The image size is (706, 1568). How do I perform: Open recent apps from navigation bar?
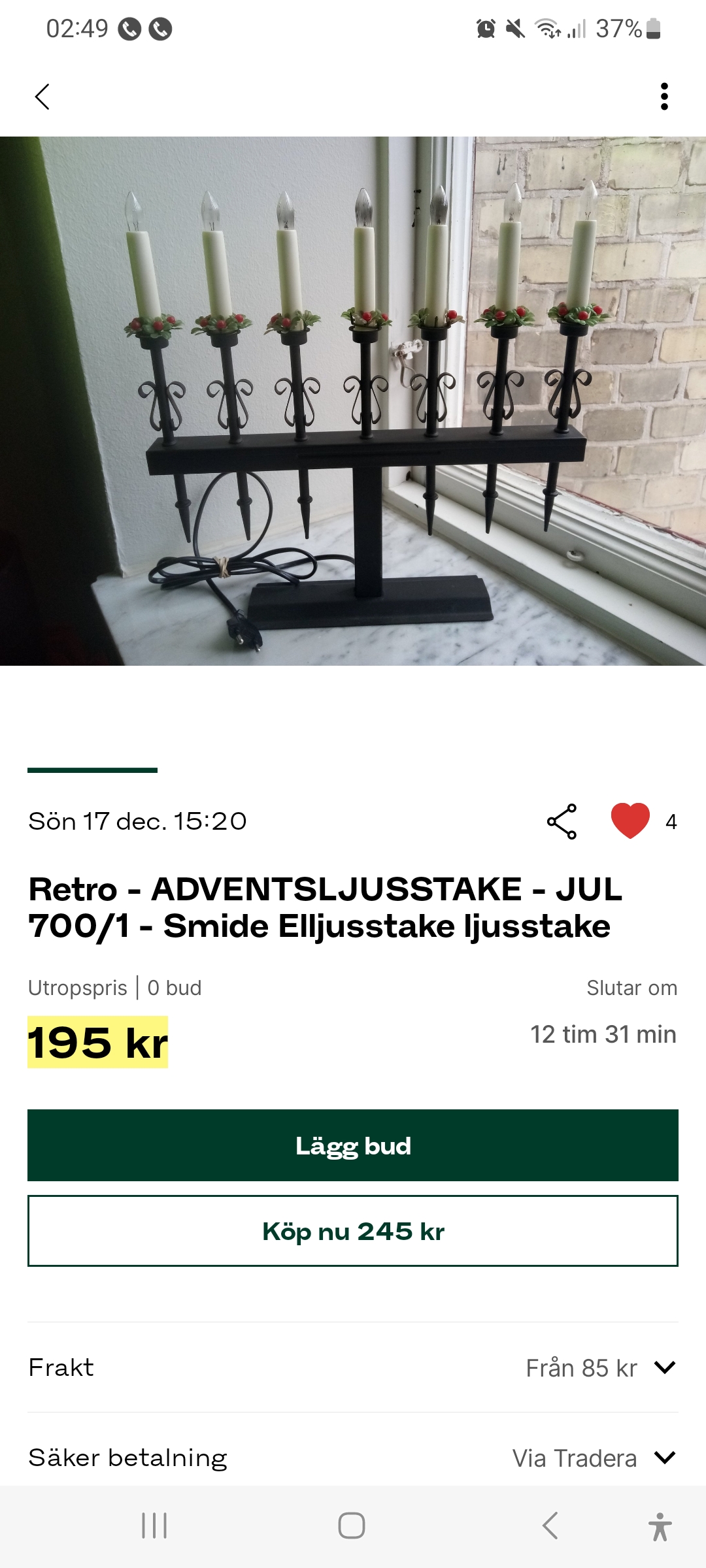pyautogui.click(x=155, y=1526)
